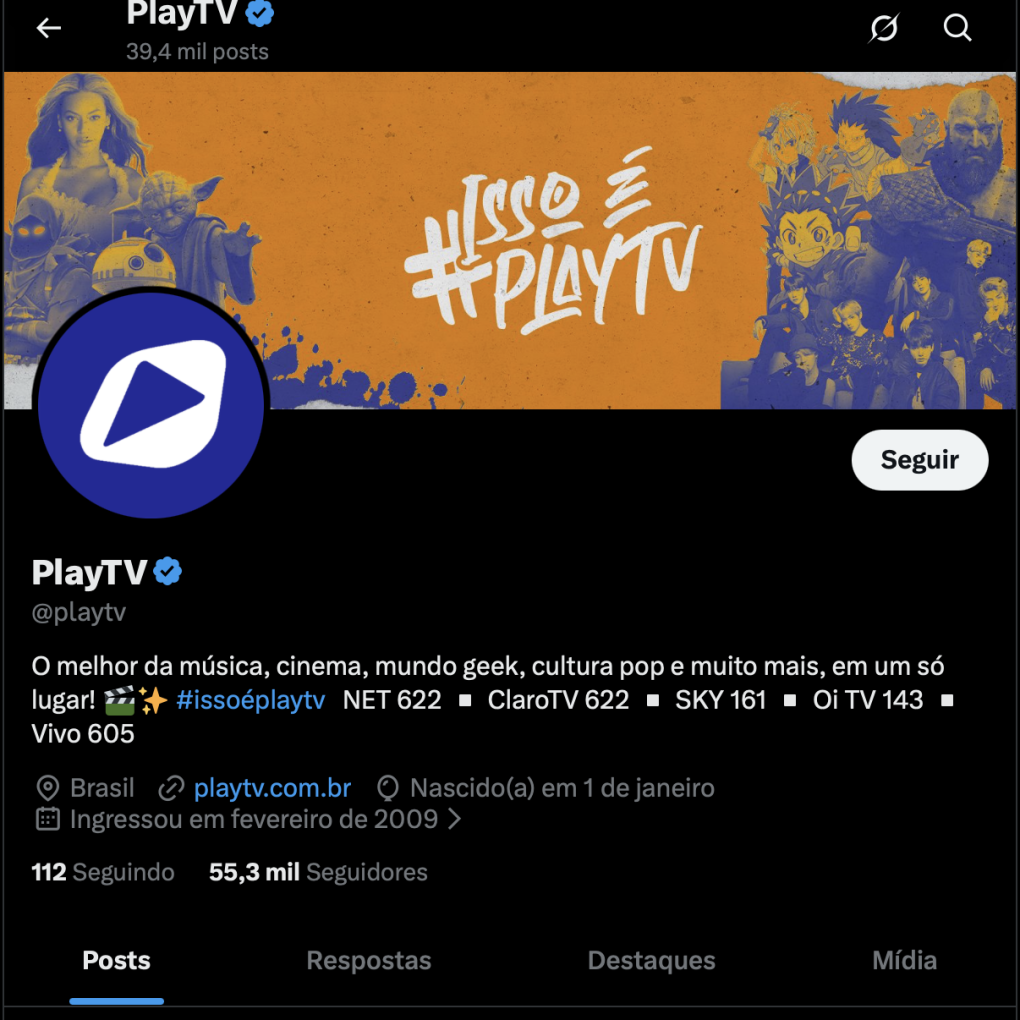Go back using the arrow
The width and height of the screenshot is (1020, 1020).
click(x=48, y=29)
